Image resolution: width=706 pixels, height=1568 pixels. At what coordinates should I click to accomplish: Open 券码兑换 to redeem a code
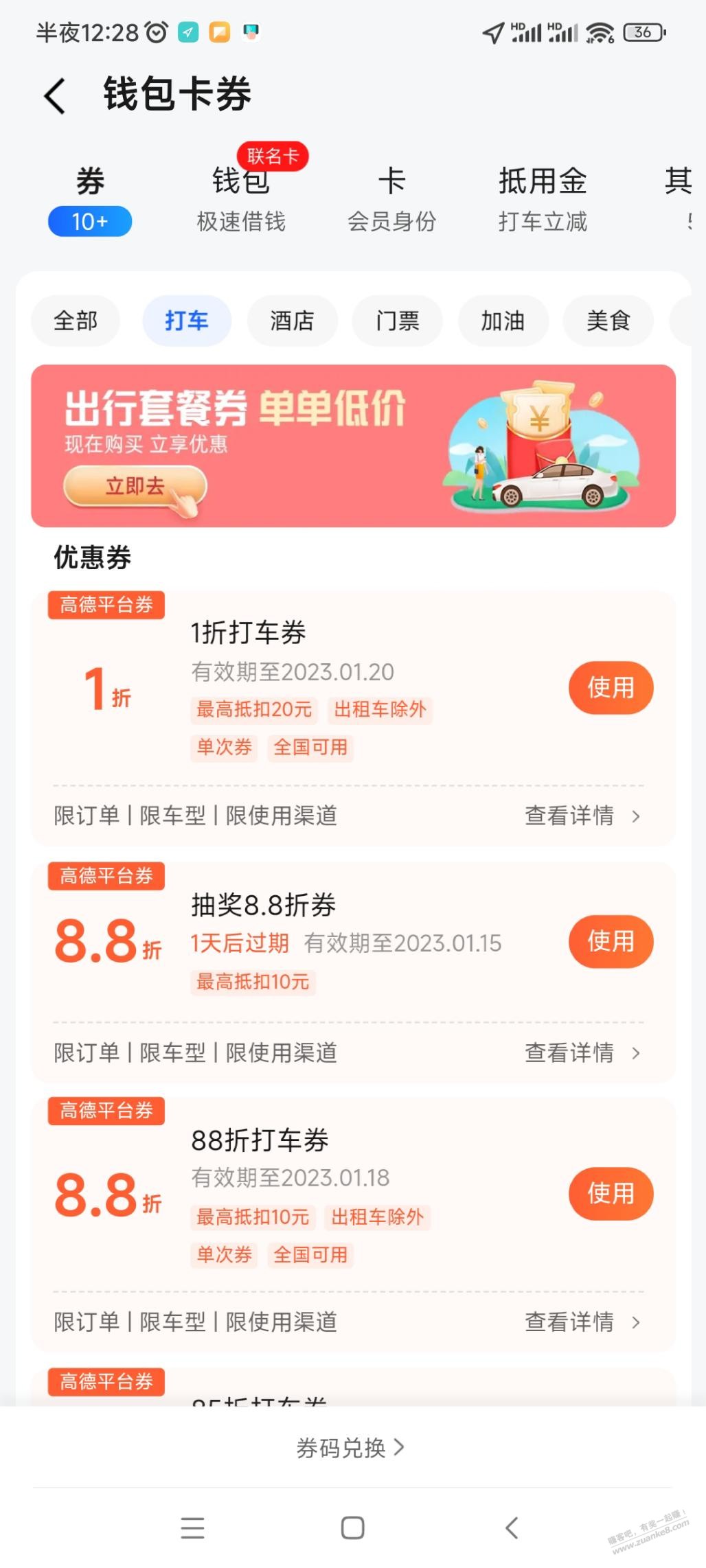pos(350,1448)
